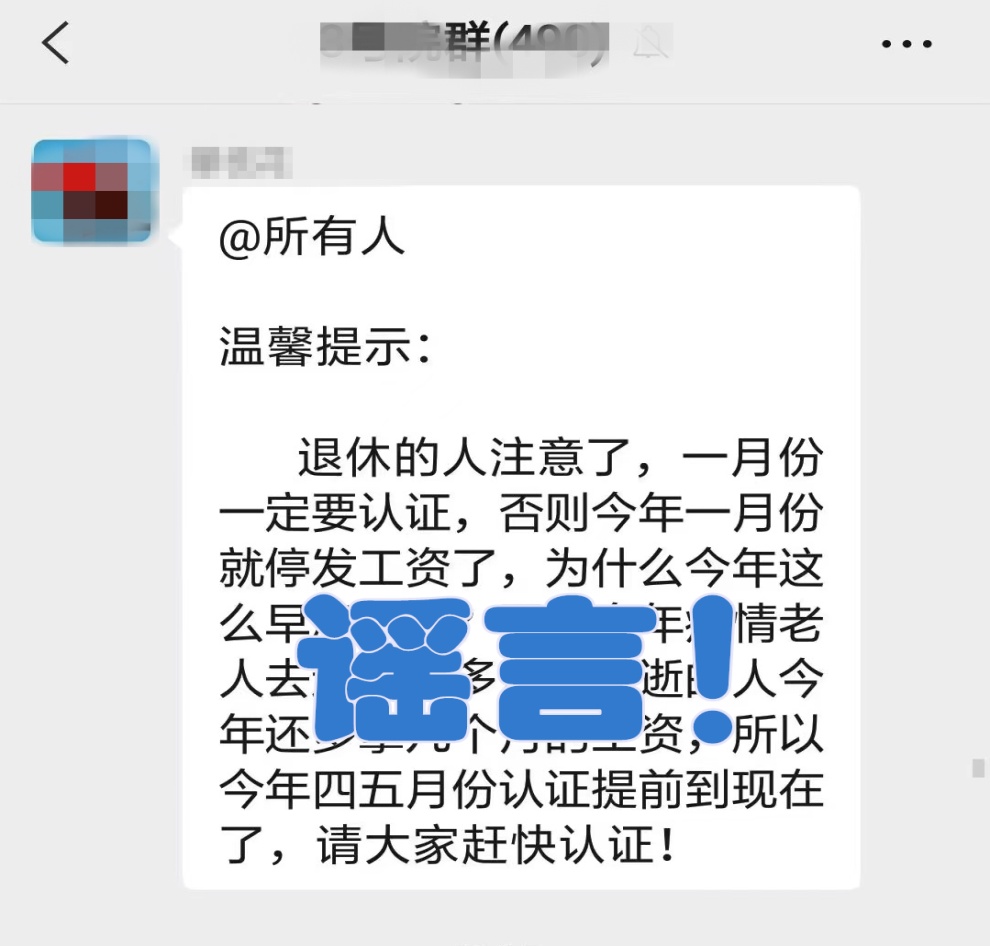Image resolution: width=990 pixels, height=946 pixels.
Task: Open the group chat overflow menu
Action: tap(906, 45)
